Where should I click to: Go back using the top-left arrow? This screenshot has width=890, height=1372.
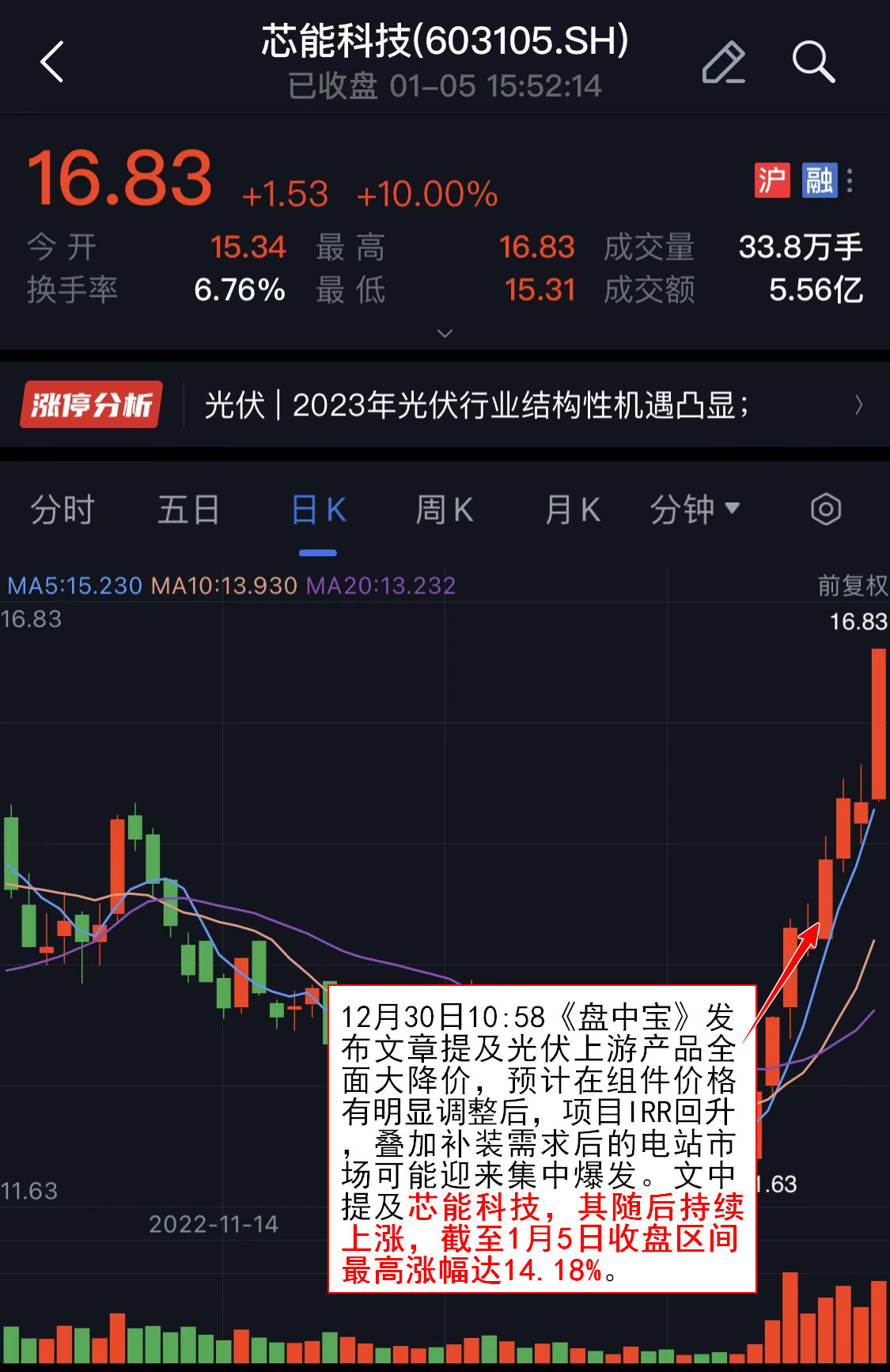click(x=52, y=62)
